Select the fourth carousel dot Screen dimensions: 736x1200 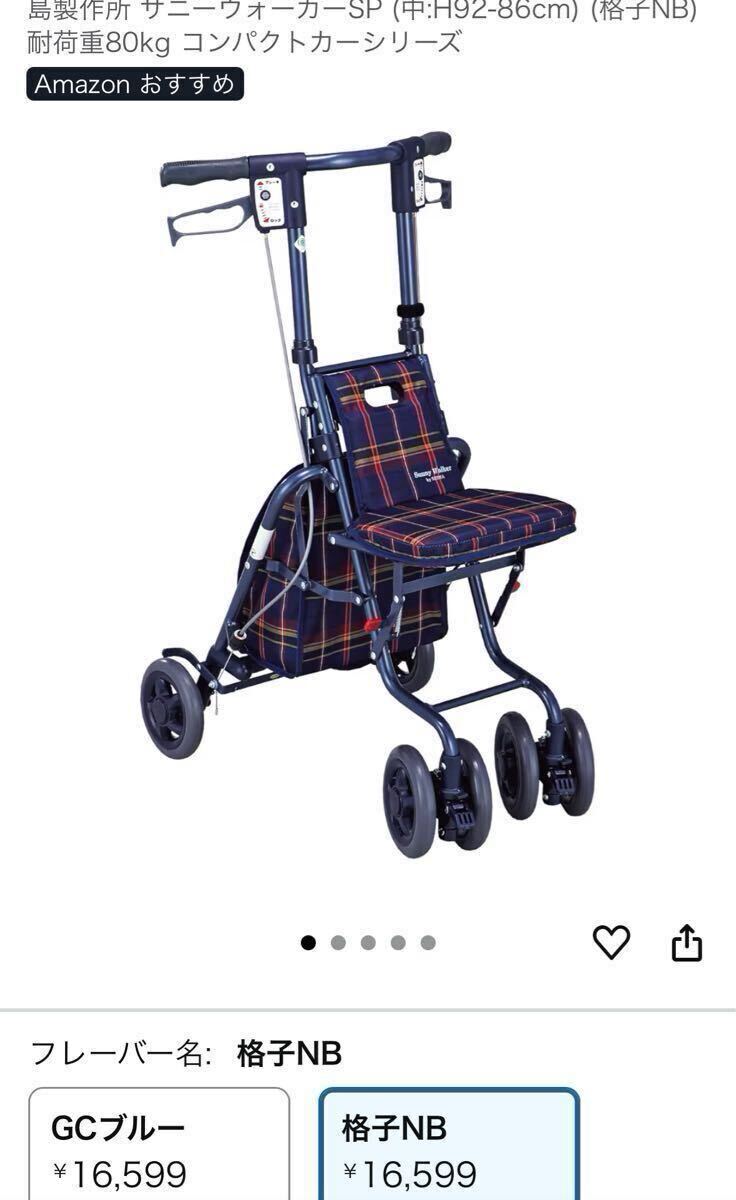click(399, 941)
